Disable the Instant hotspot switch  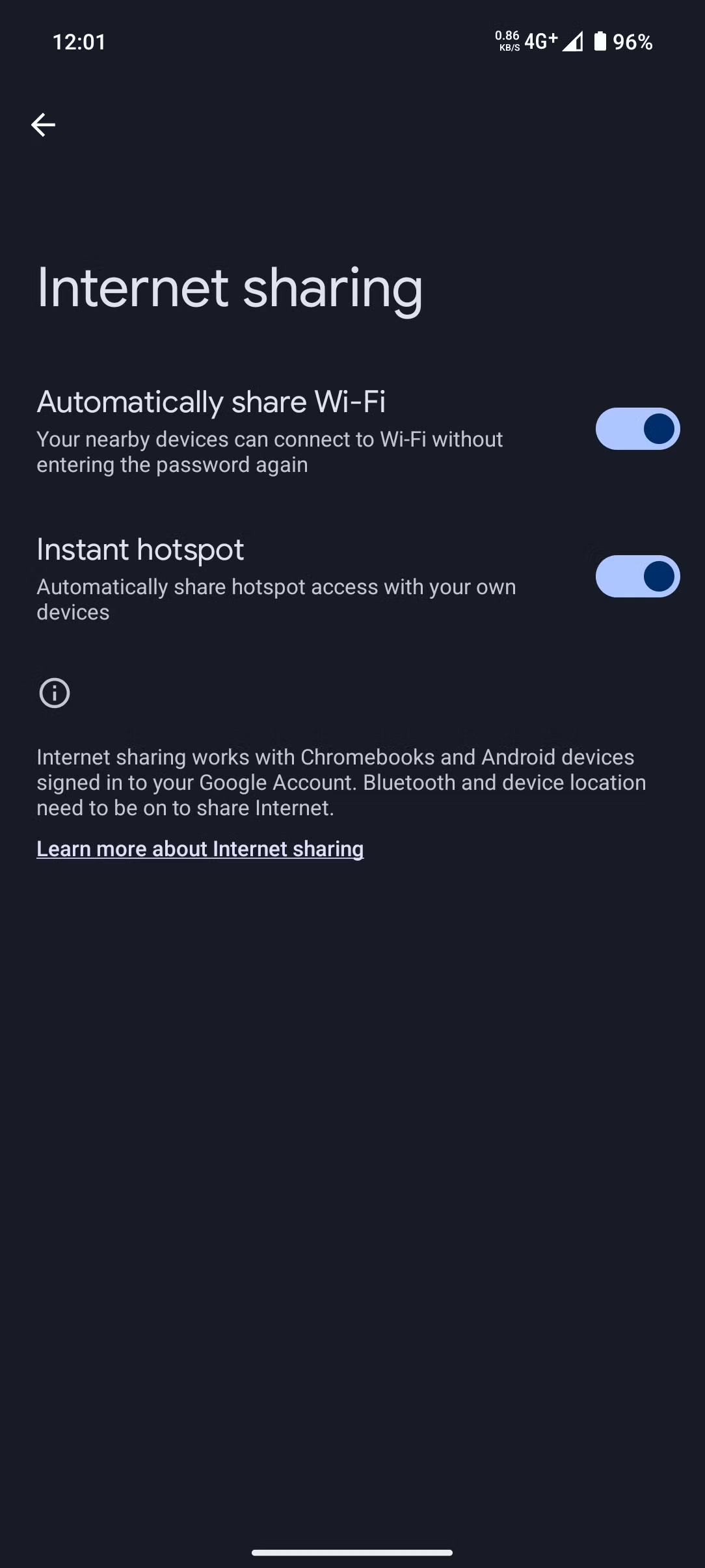coord(637,577)
